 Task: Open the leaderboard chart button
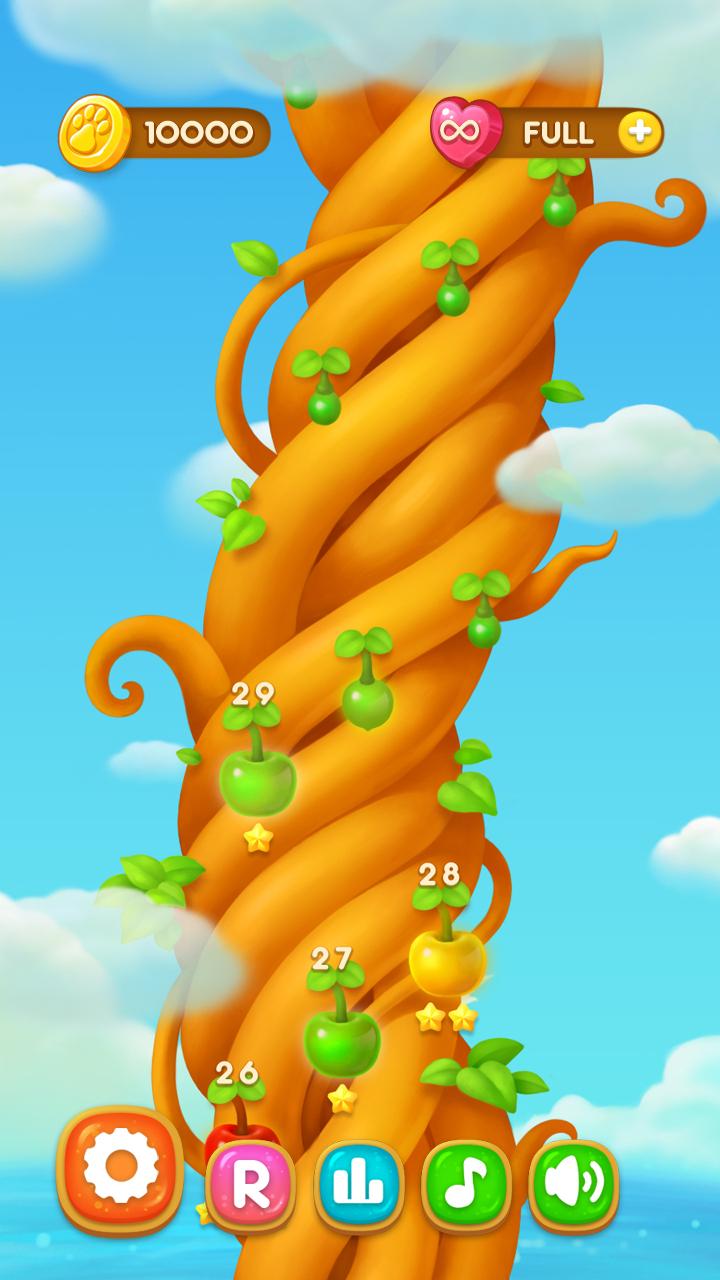359,1187
